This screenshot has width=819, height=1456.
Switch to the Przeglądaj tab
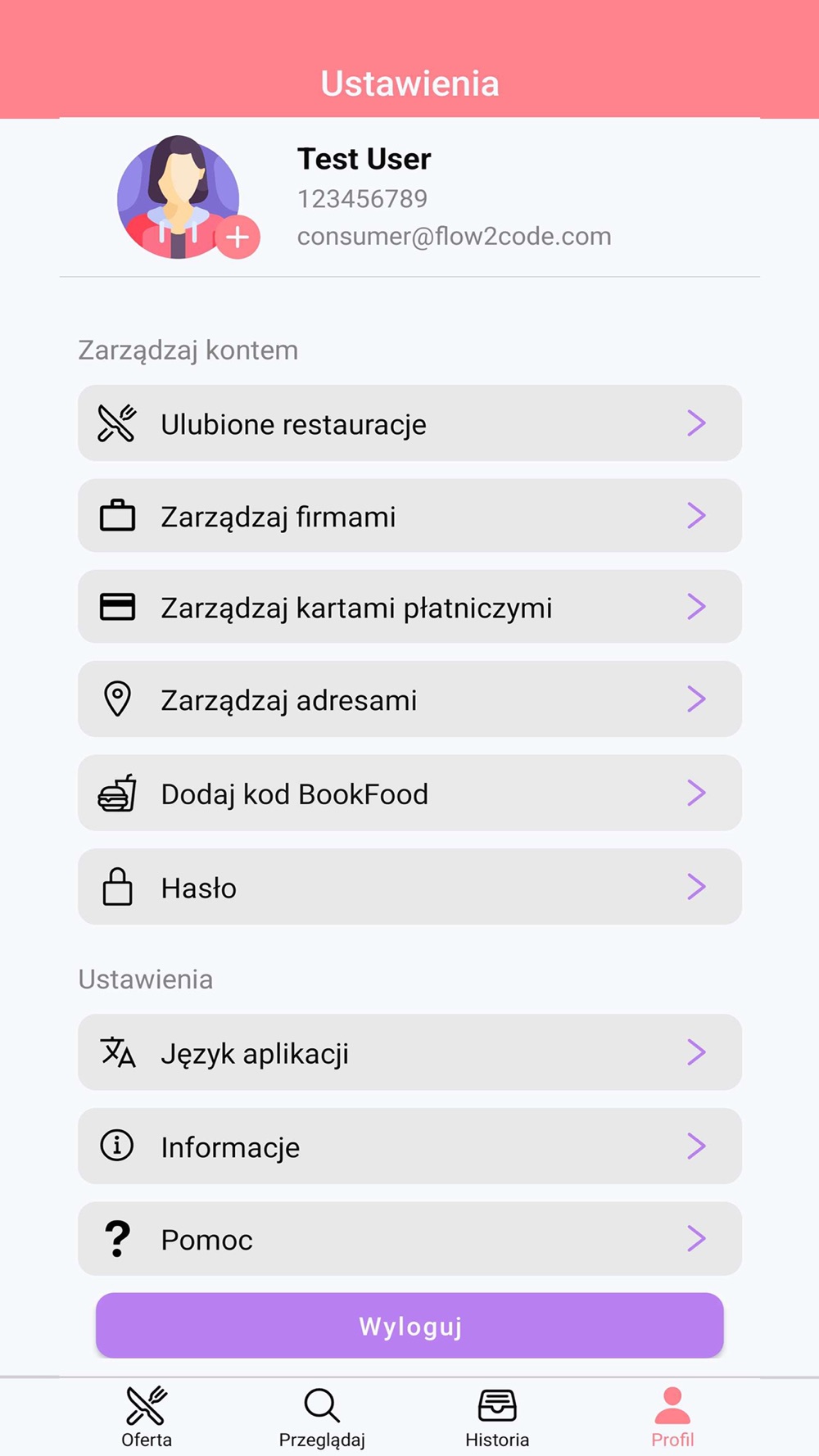click(x=322, y=1417)
